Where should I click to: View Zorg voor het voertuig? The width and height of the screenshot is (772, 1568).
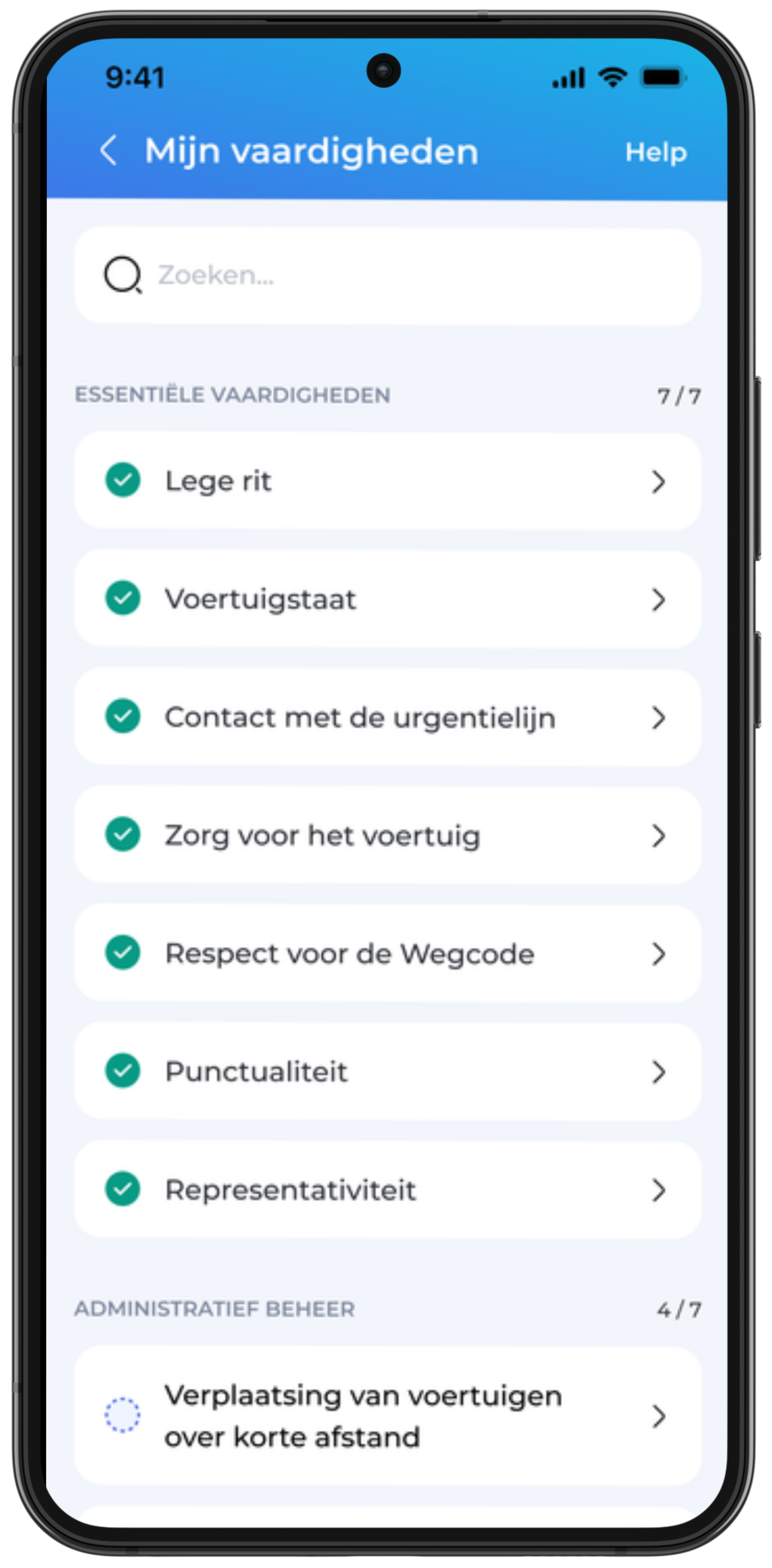point(387,835)
